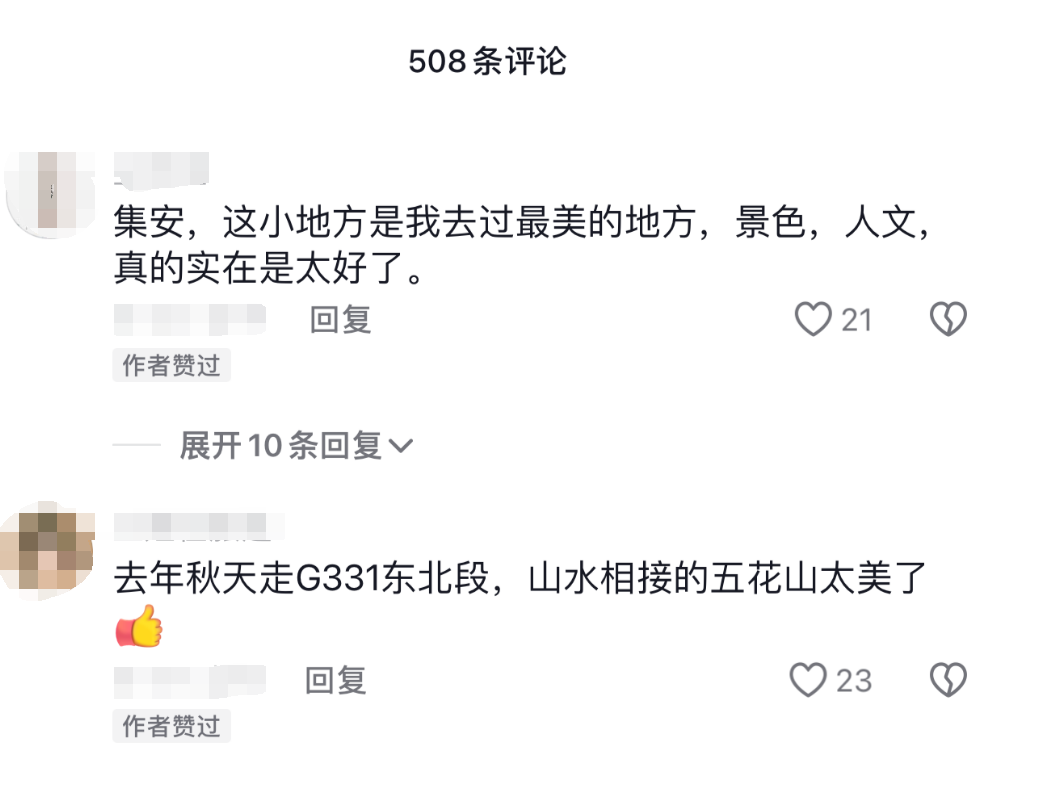Open avatar of the 集安 commenter
Screen dimensions: 1057x785
(50, 192)
